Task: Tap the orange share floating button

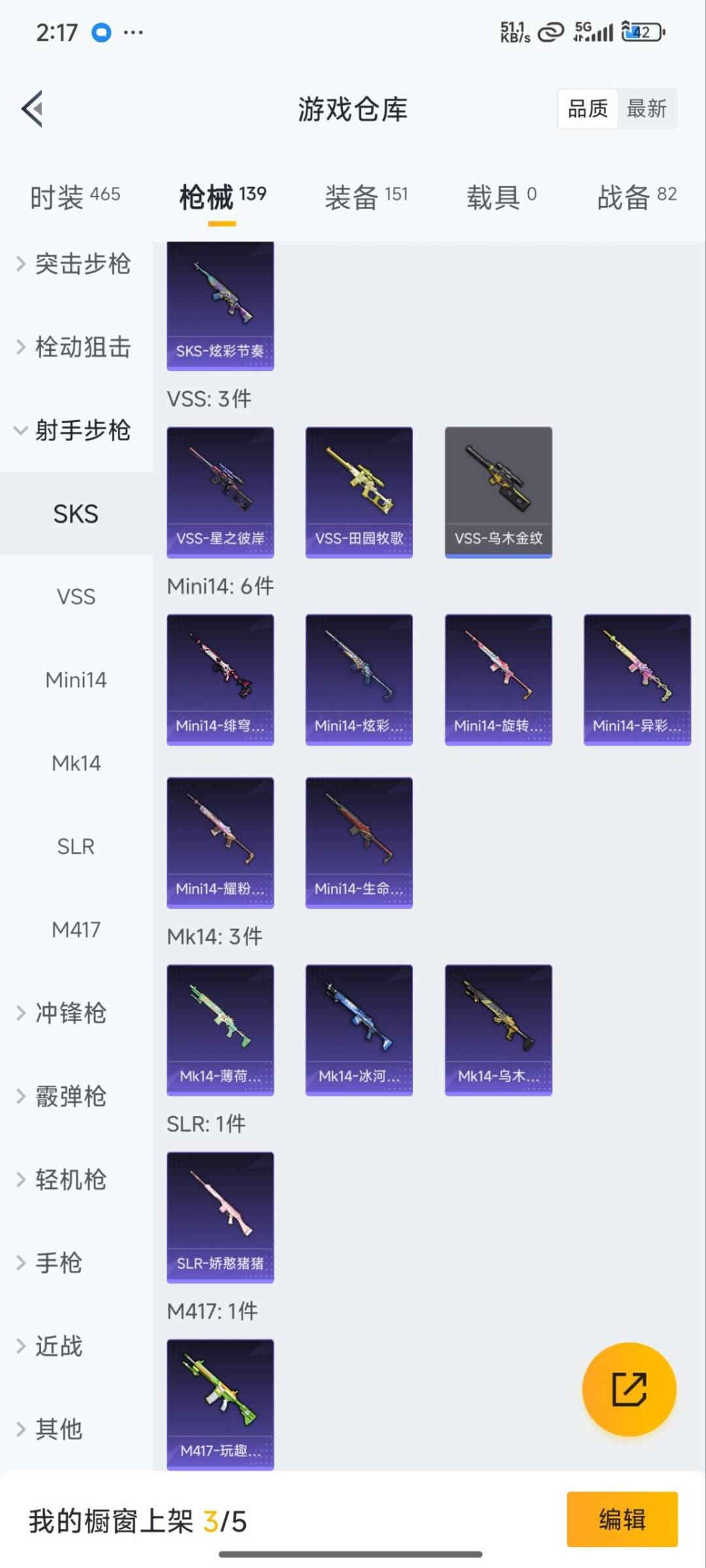Action: 629,1390
